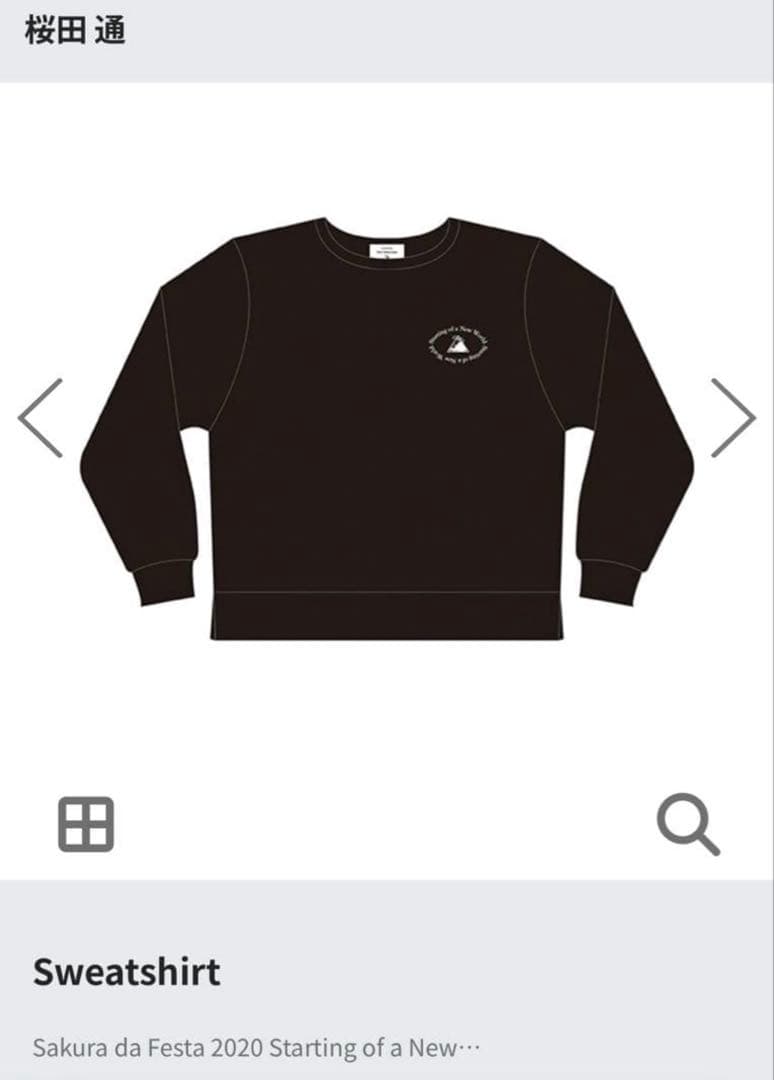Go to the previous product image
This screenshot has height=1080, width=774.
[41, 418]
